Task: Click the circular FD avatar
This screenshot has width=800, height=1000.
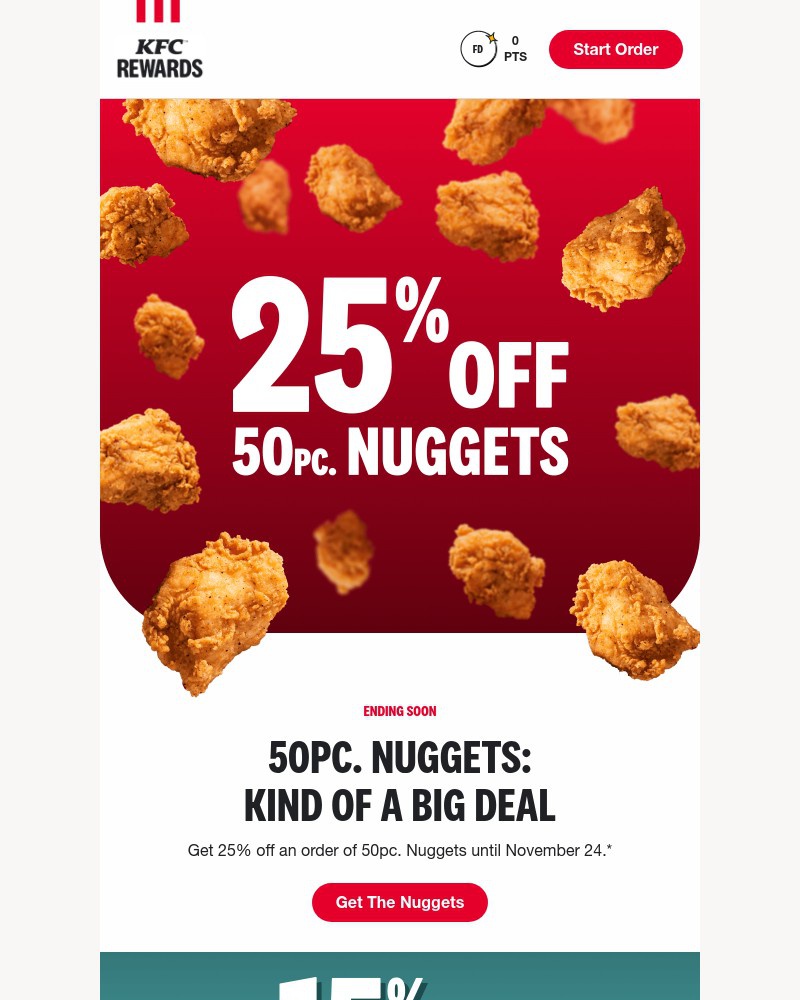Action: [479, 49]
